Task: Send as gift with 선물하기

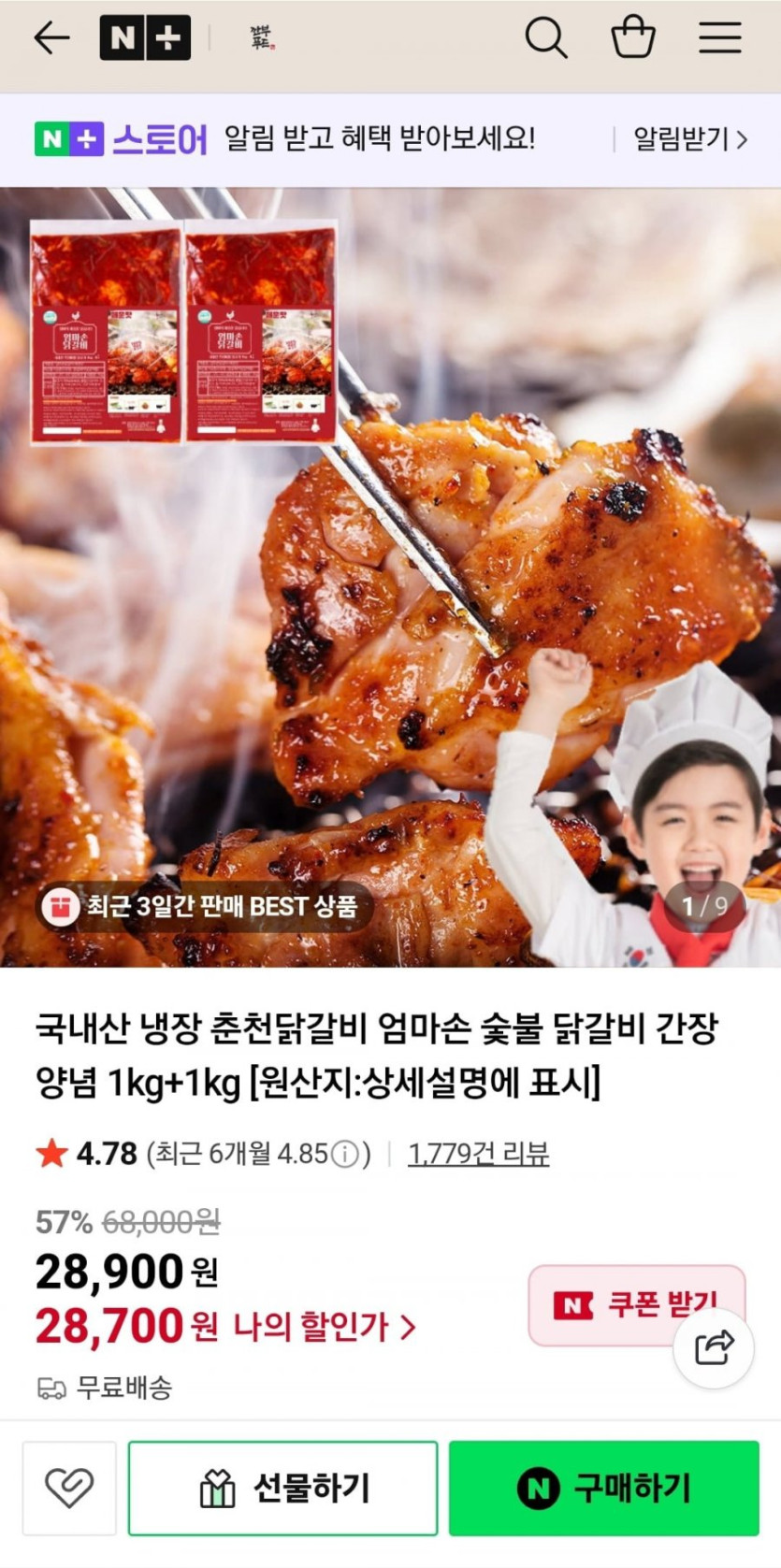Action: [282, 1488]
